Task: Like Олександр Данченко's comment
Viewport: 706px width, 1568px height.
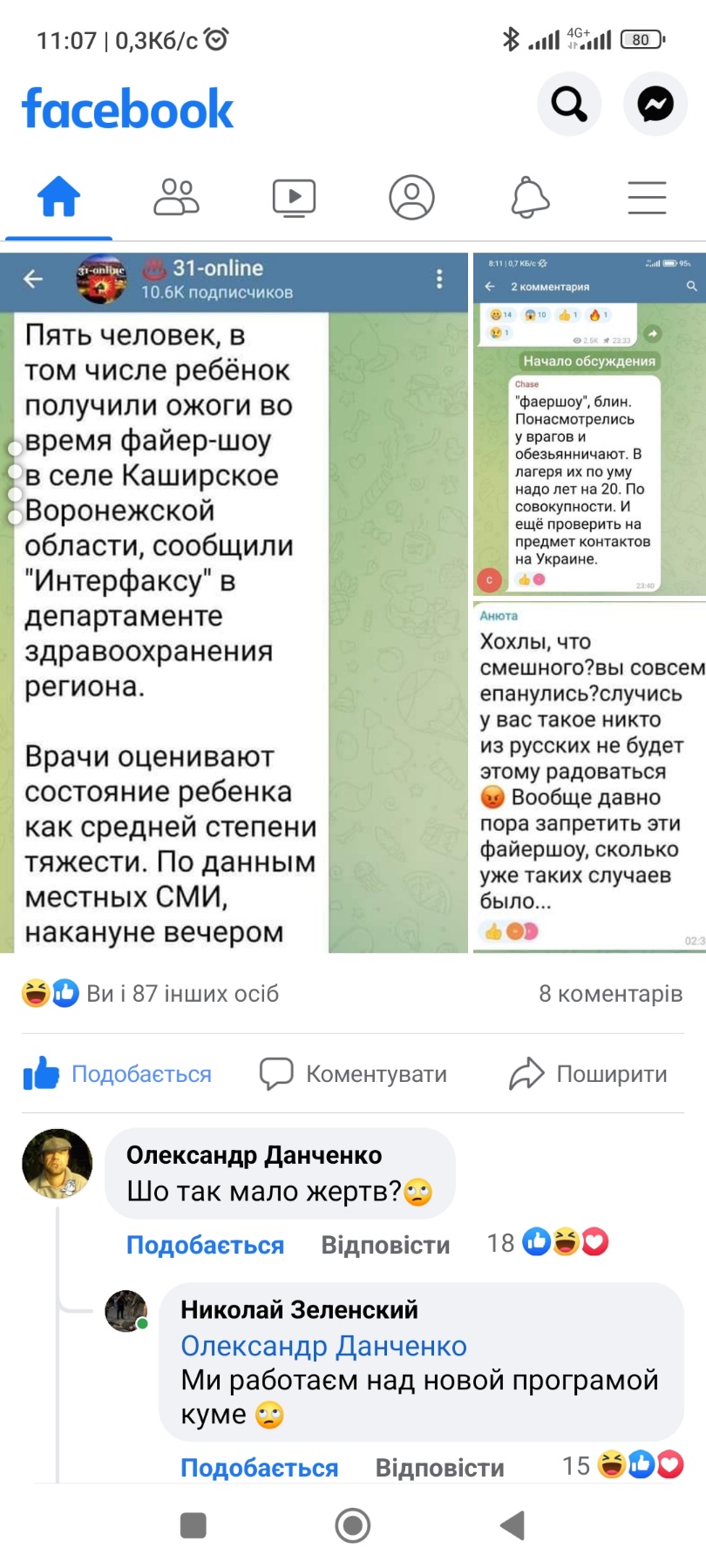Action: pyautogui.click(x=205, y=1245)
